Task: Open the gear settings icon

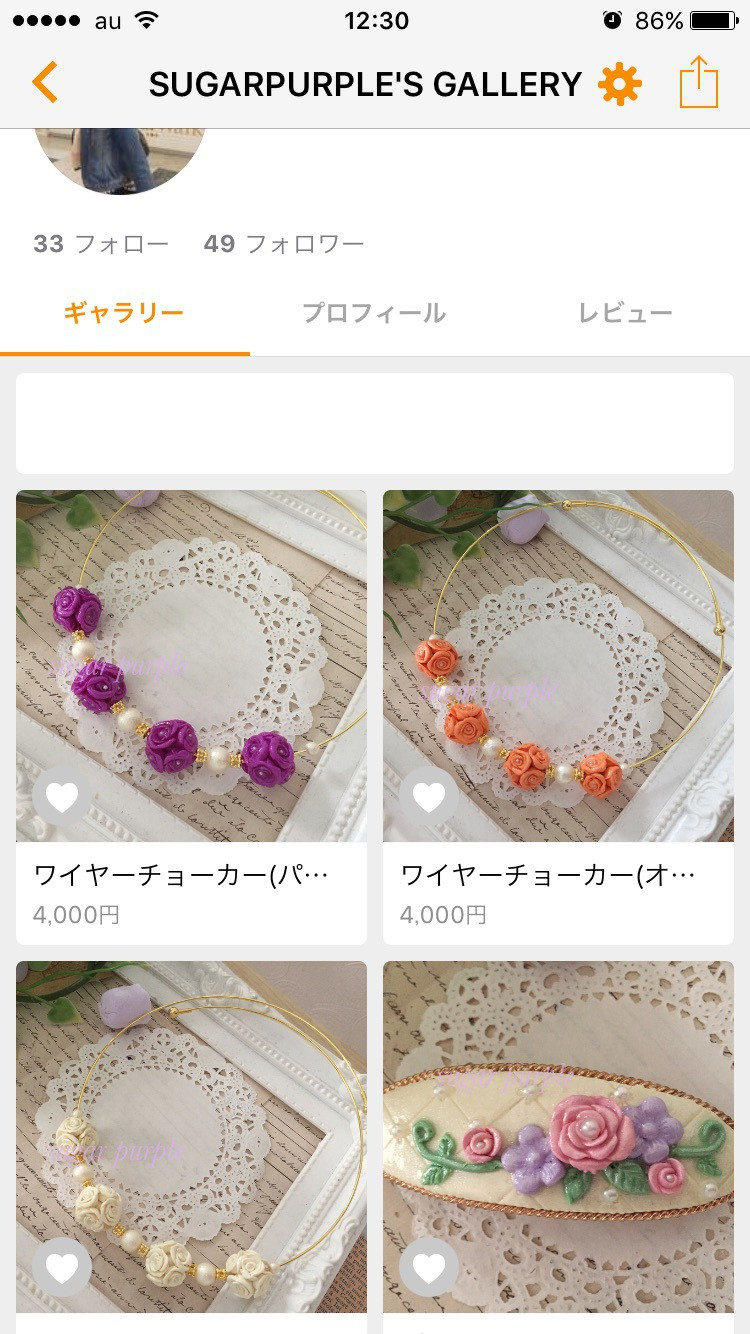Action: [x=619, y=84]
